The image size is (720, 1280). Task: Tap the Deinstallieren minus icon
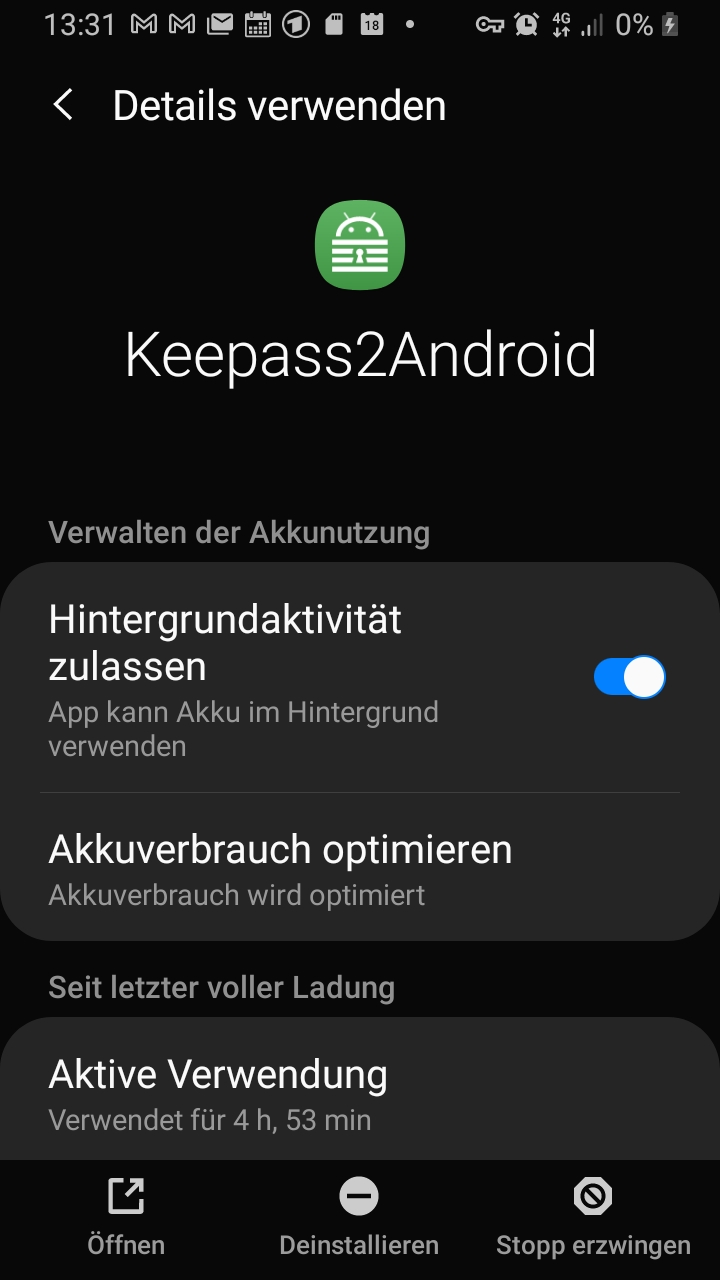(x=358, y=1196)
